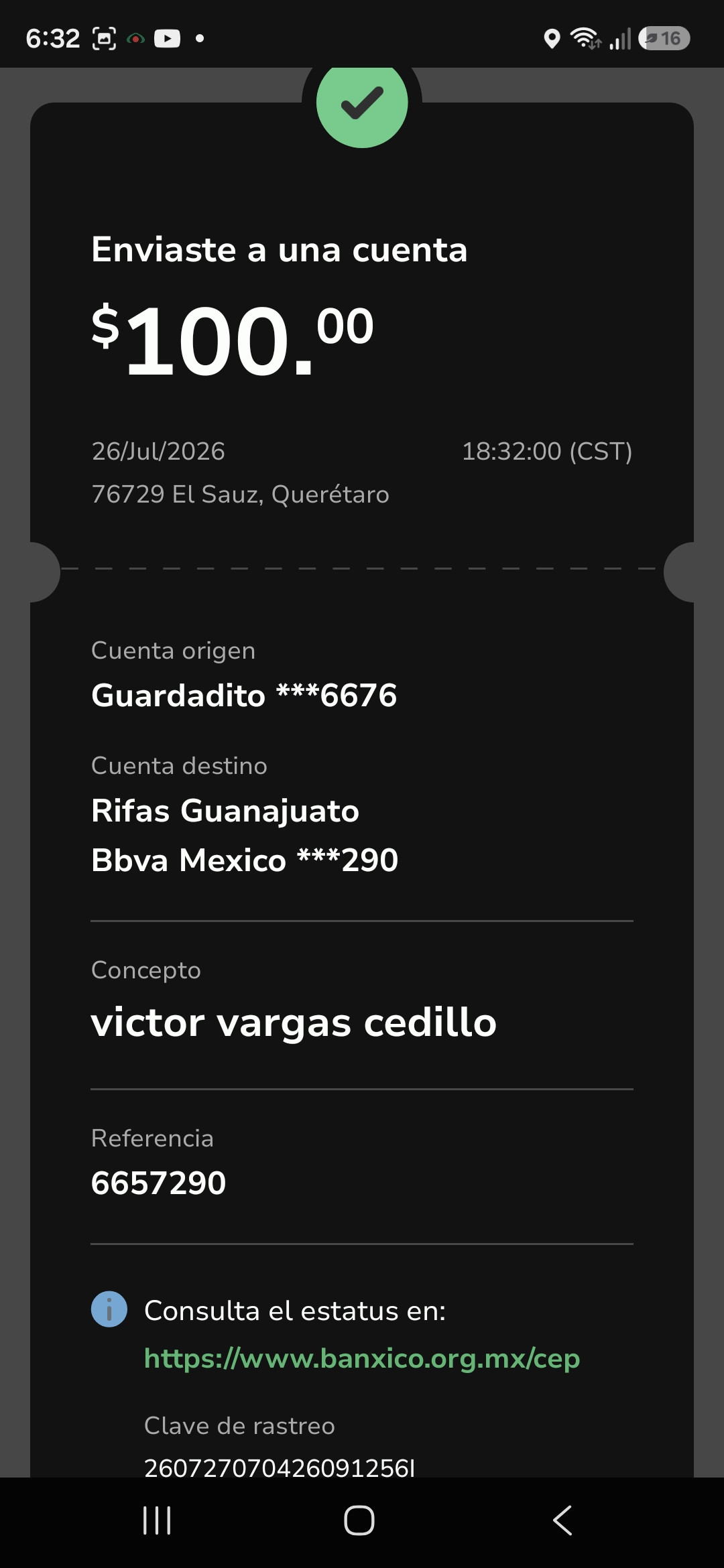Image resolution: width=724 pixels, height=1568 pixels.
Task: Open recent apps from the navigation bar
Action: click(158, 1520)
